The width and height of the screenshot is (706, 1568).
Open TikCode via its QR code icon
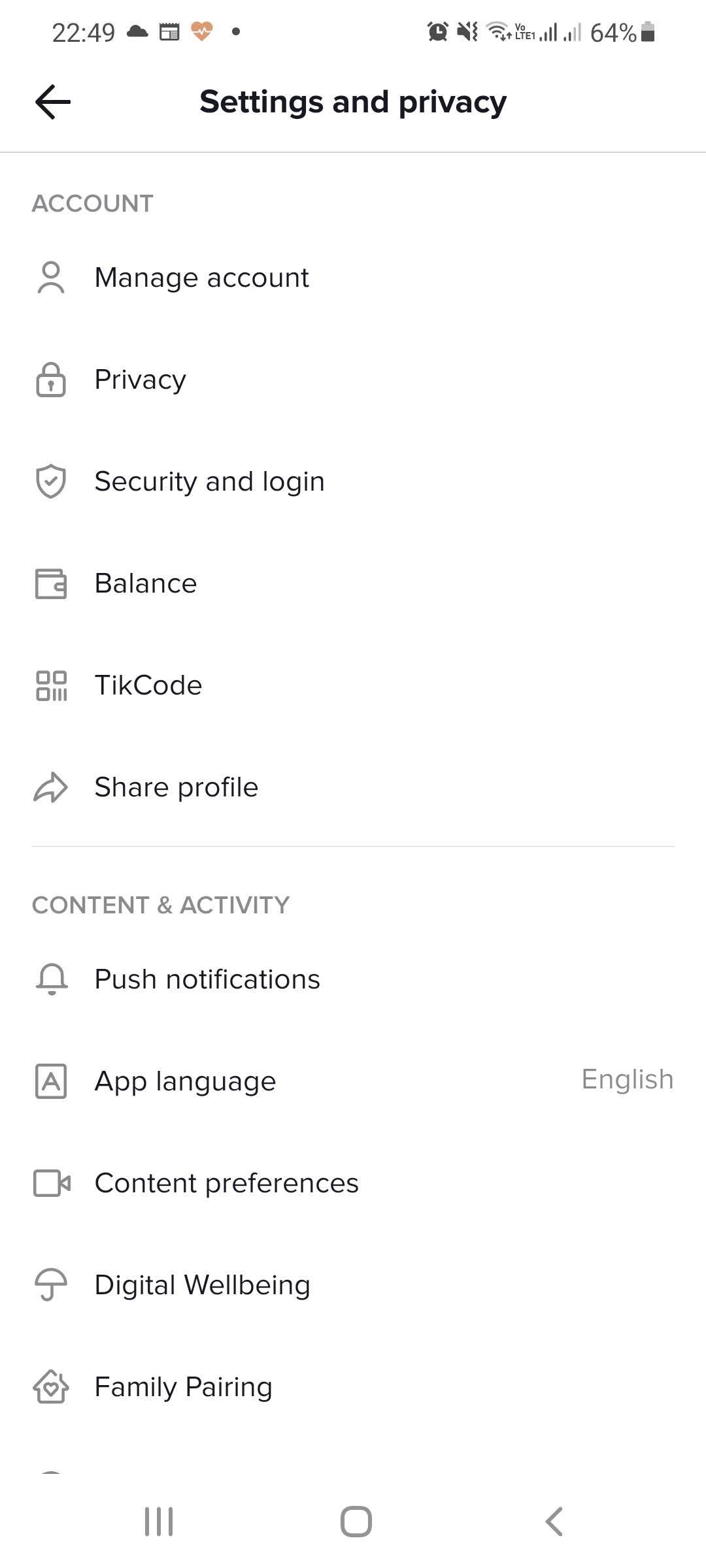(50, 685)
